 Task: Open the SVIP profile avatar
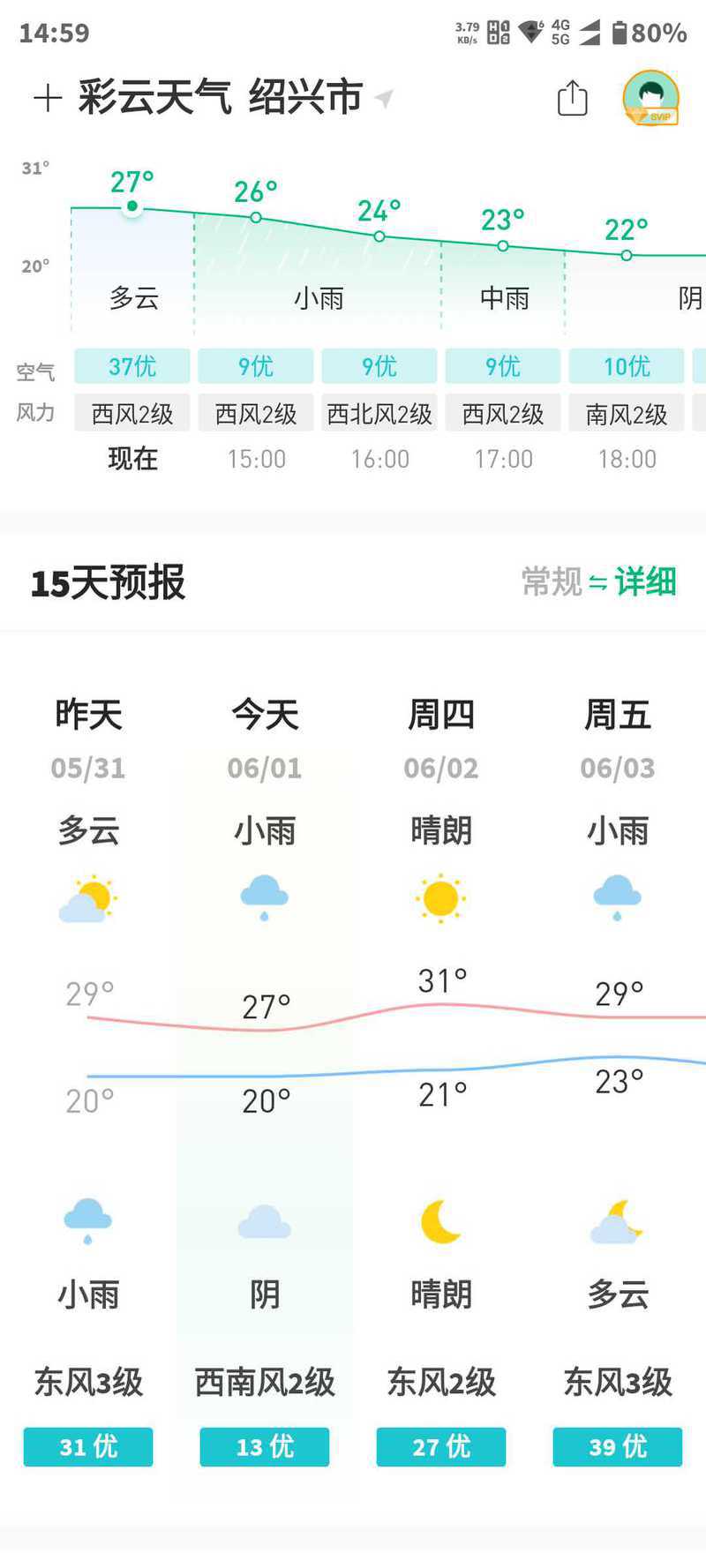click(x=650, y=98)
